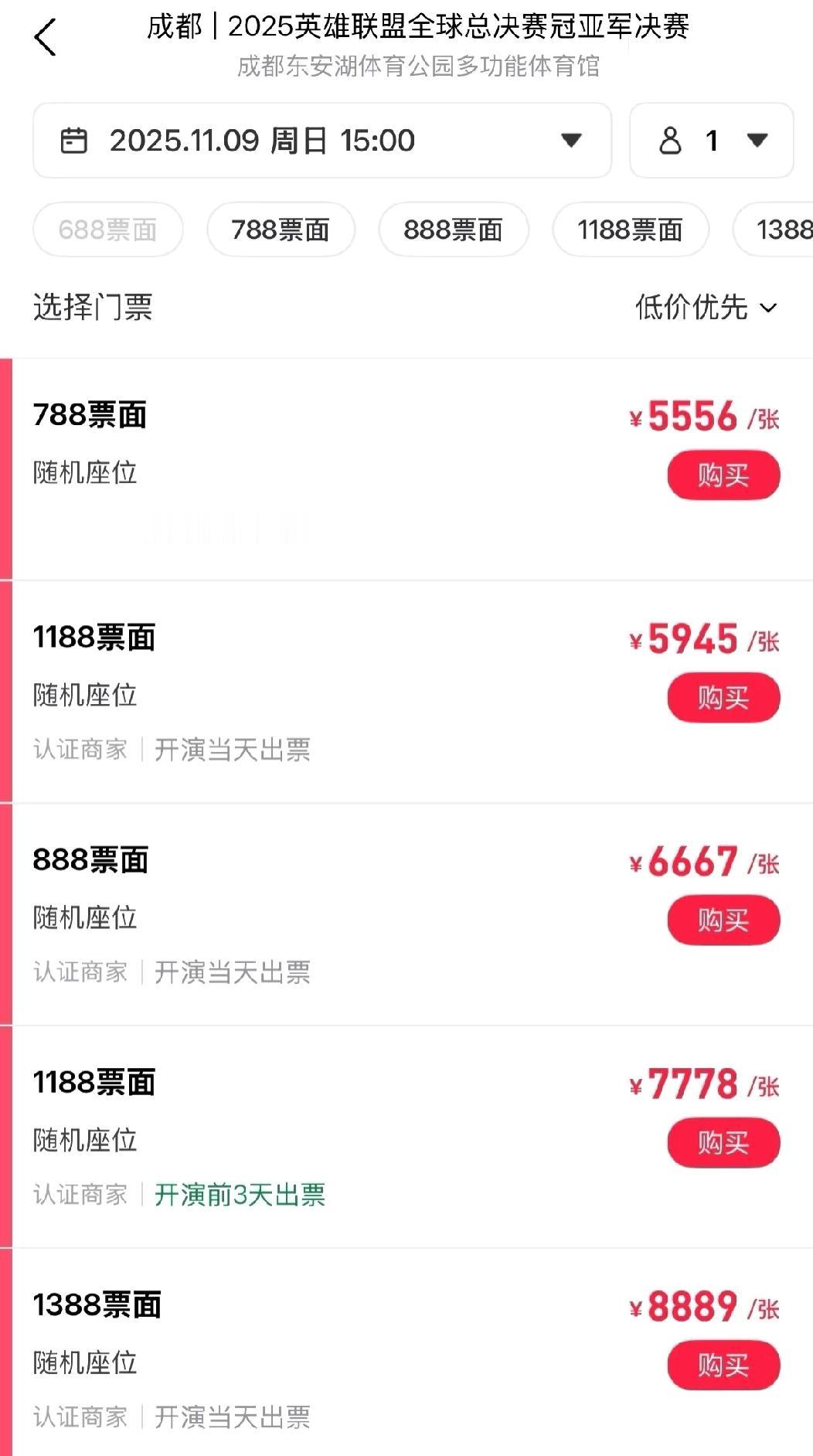The width and height of the screenshot is (813, 1456).
Task: Change the ticket quantity dropdown
Action: (711, 141)
